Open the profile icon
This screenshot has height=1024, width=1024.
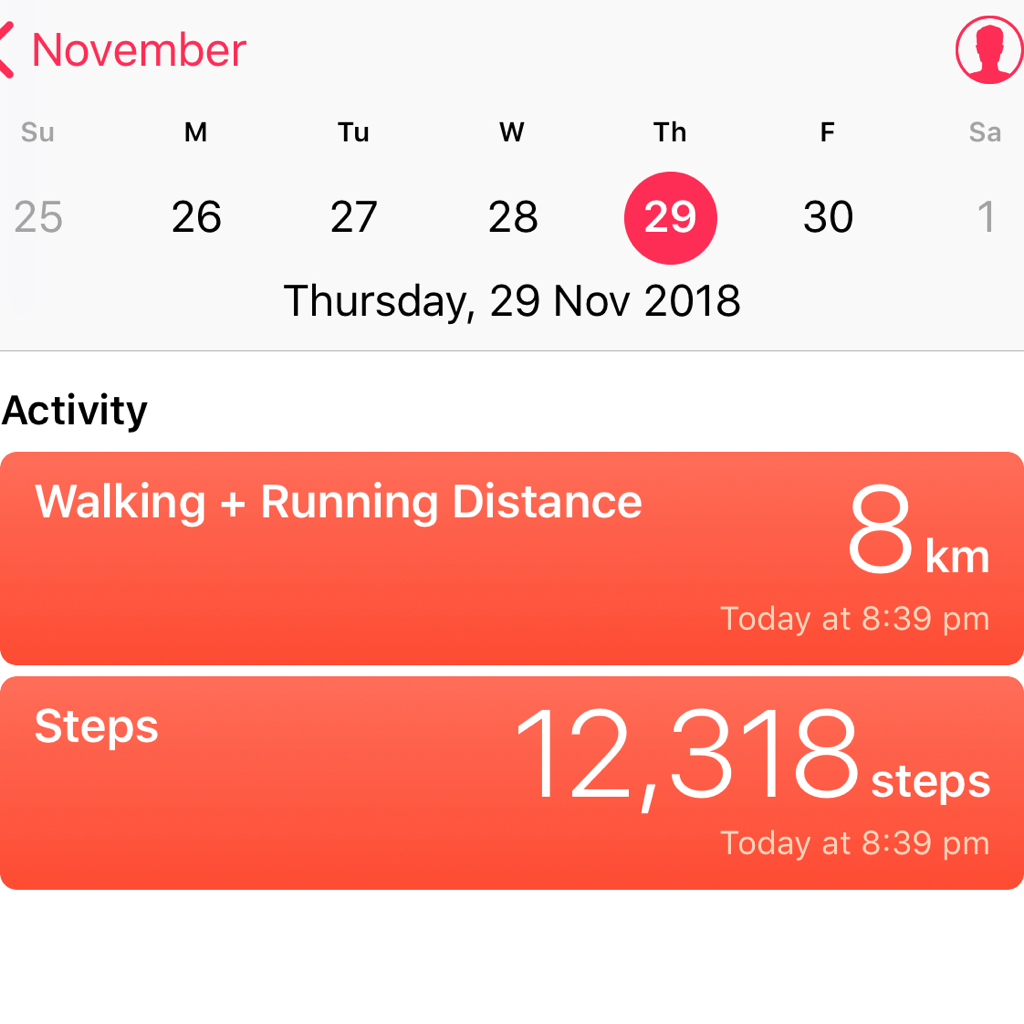(987, 50)
